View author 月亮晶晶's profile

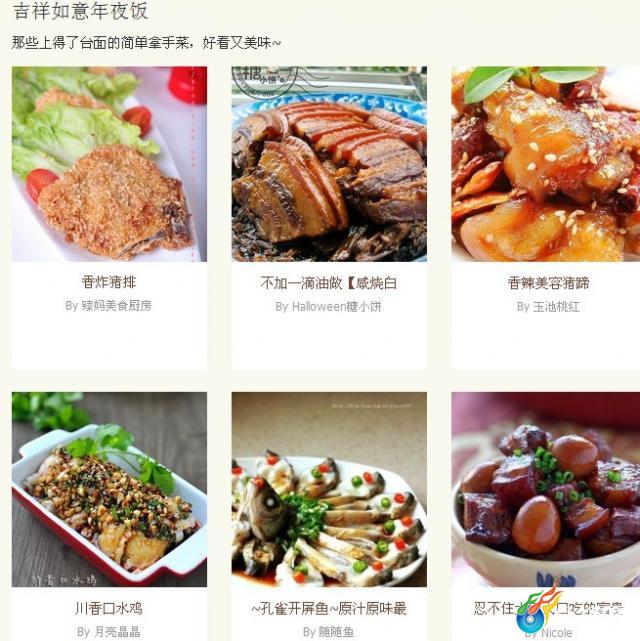[x=116, y=632]
